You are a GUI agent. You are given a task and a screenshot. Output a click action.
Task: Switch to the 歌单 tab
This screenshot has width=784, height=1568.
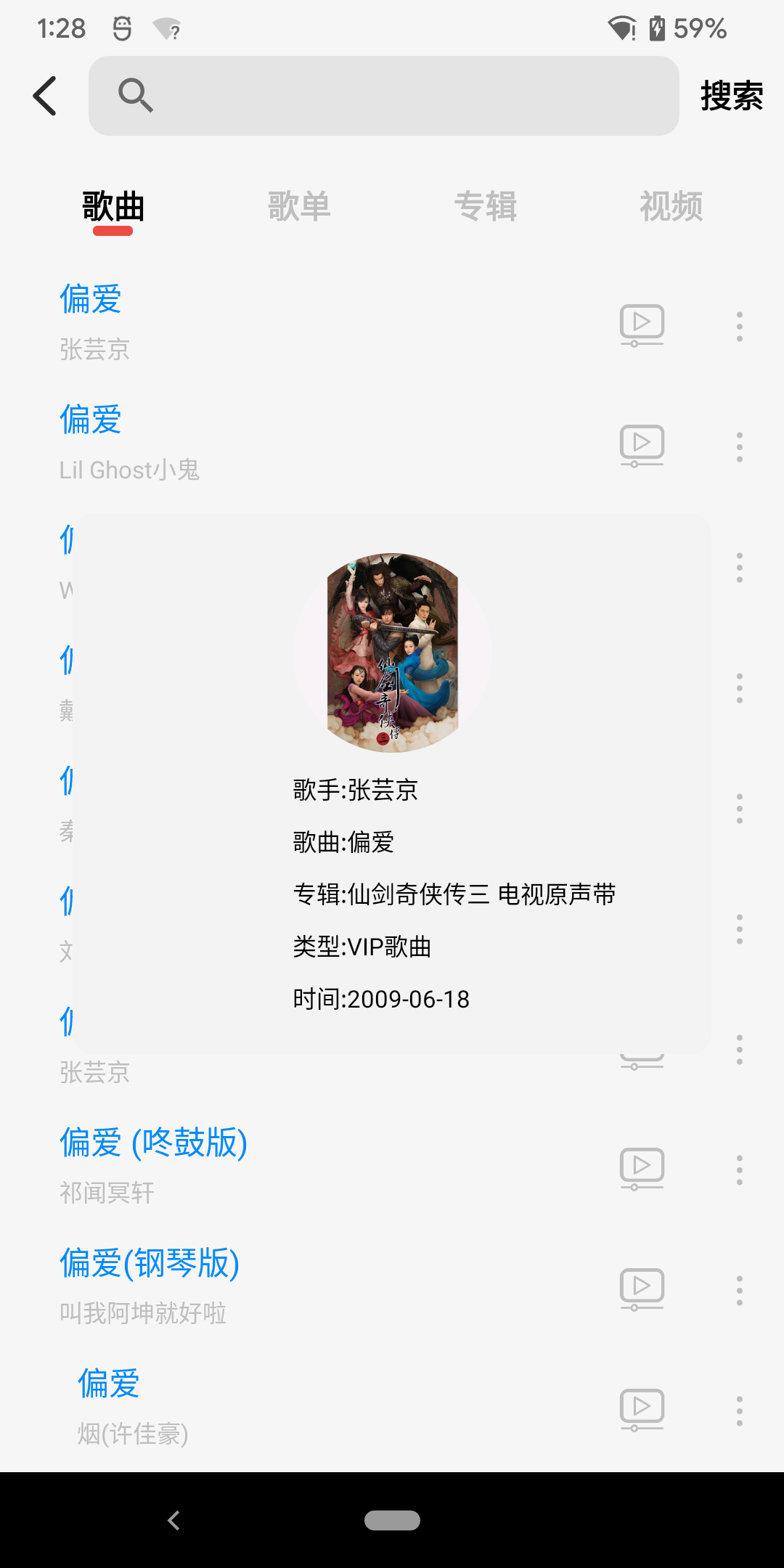(x=299, y=207)
